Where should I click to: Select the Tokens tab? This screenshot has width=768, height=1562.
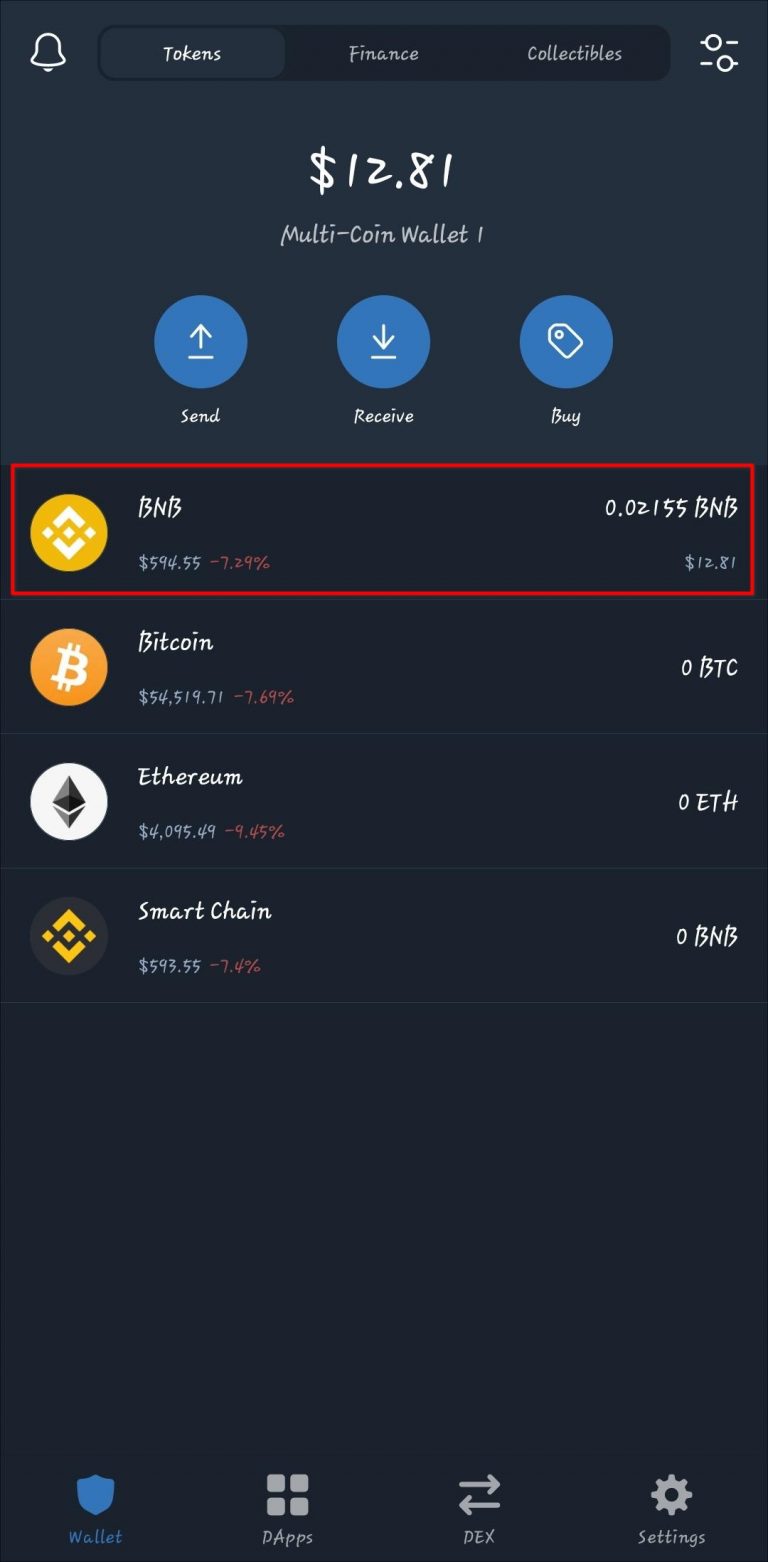[192, 53]
